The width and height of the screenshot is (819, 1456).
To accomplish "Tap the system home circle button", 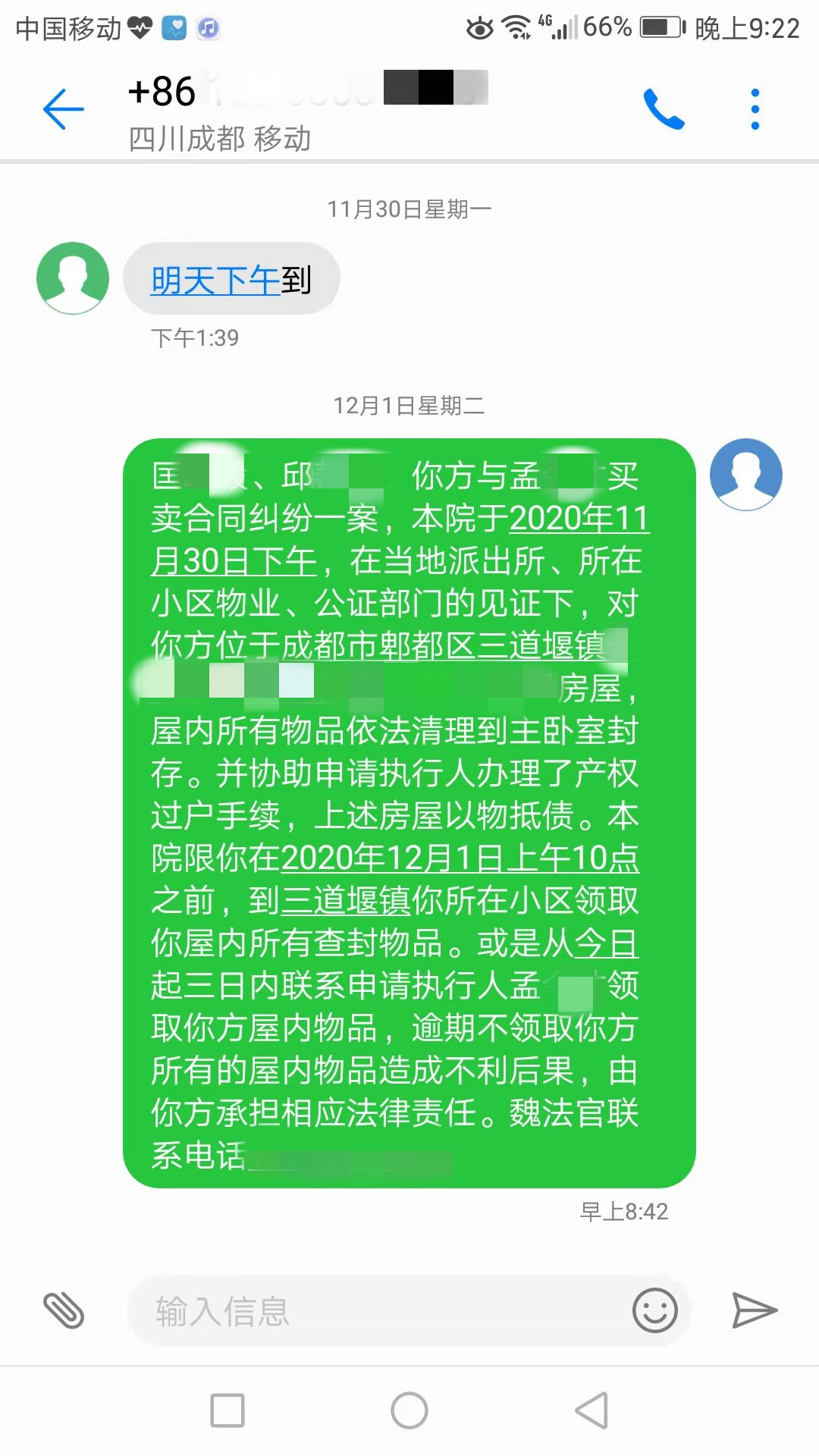I will pyautogui.click(x=409, y=1410).
